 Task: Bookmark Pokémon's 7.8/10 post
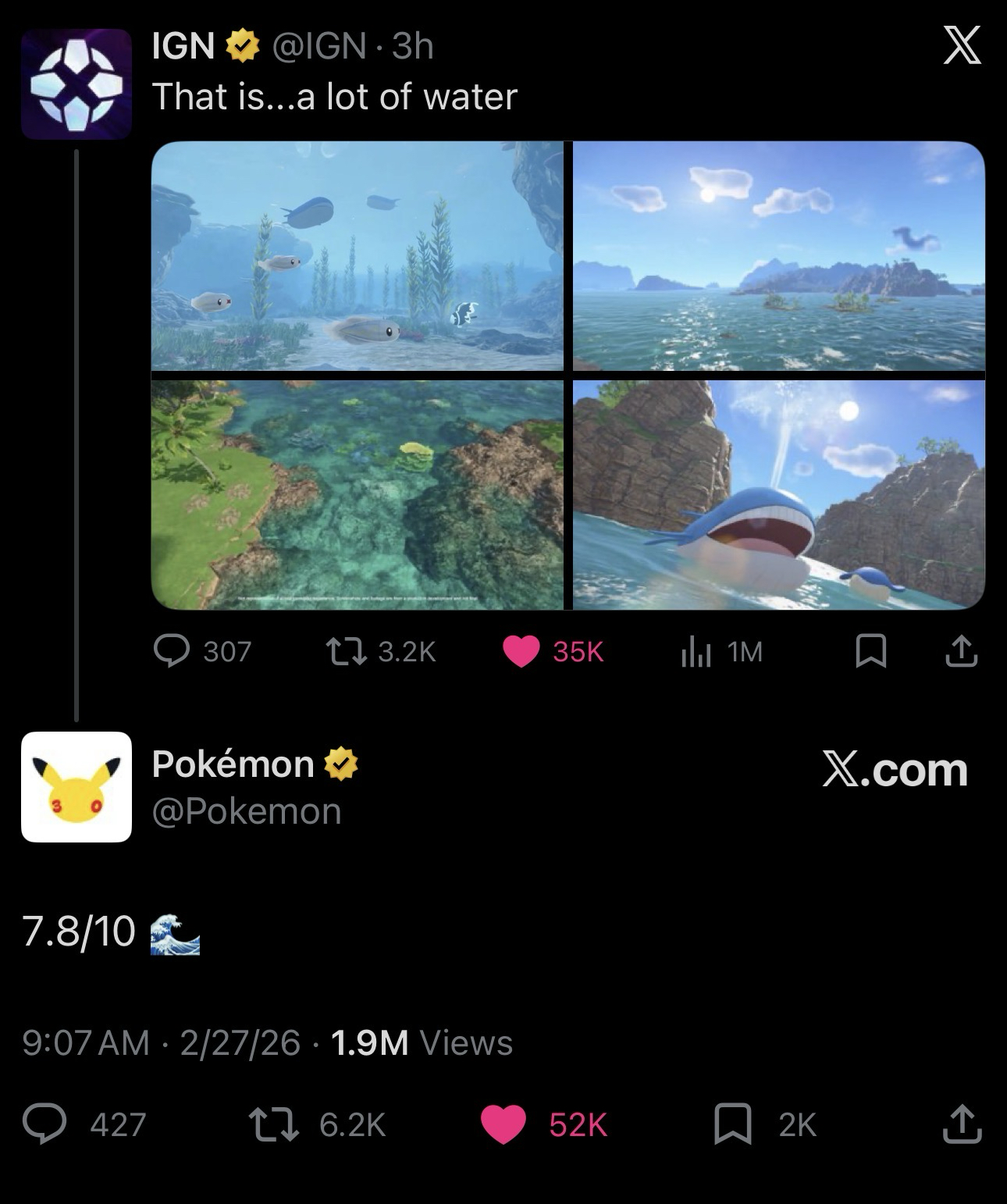[733, 1124]
